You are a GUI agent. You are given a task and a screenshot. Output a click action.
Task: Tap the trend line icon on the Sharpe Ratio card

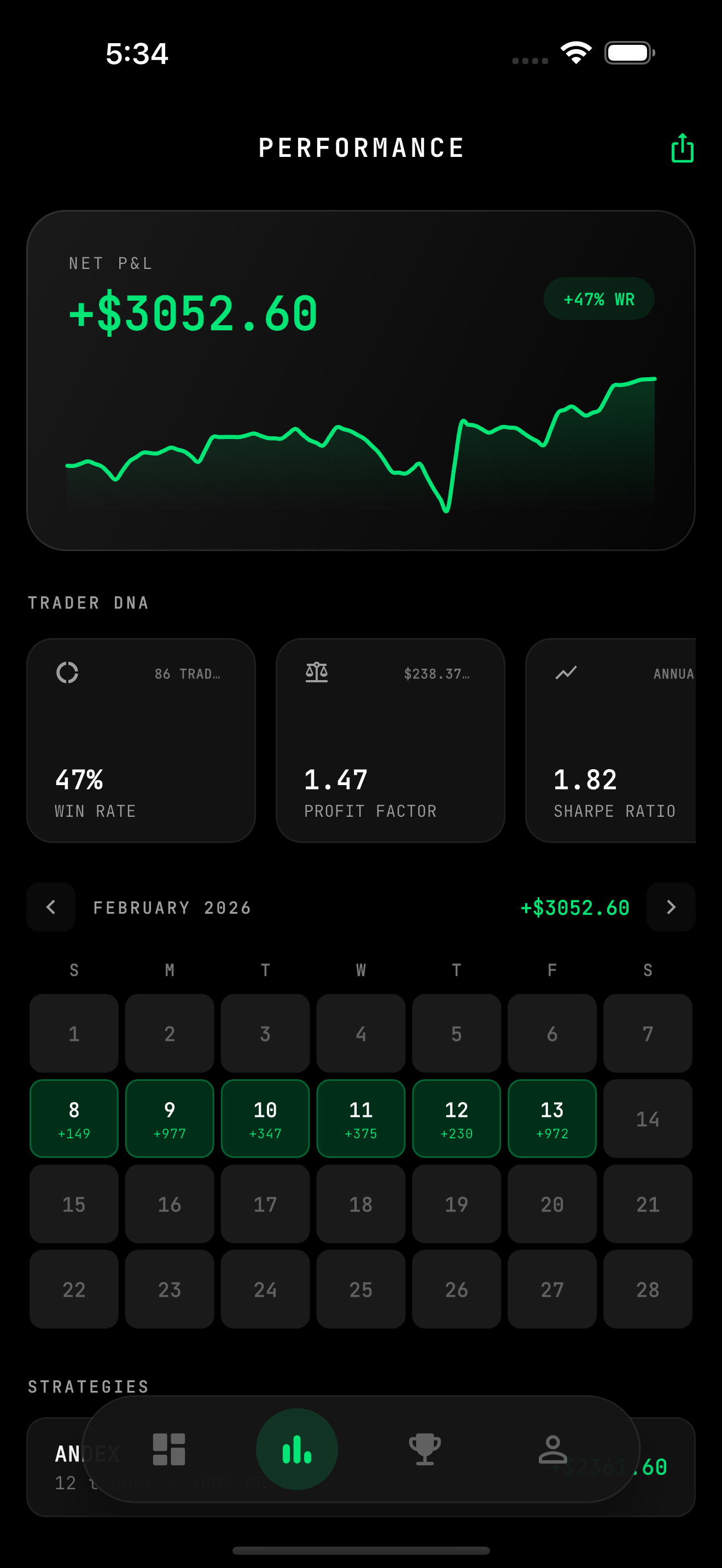[566, 672]
